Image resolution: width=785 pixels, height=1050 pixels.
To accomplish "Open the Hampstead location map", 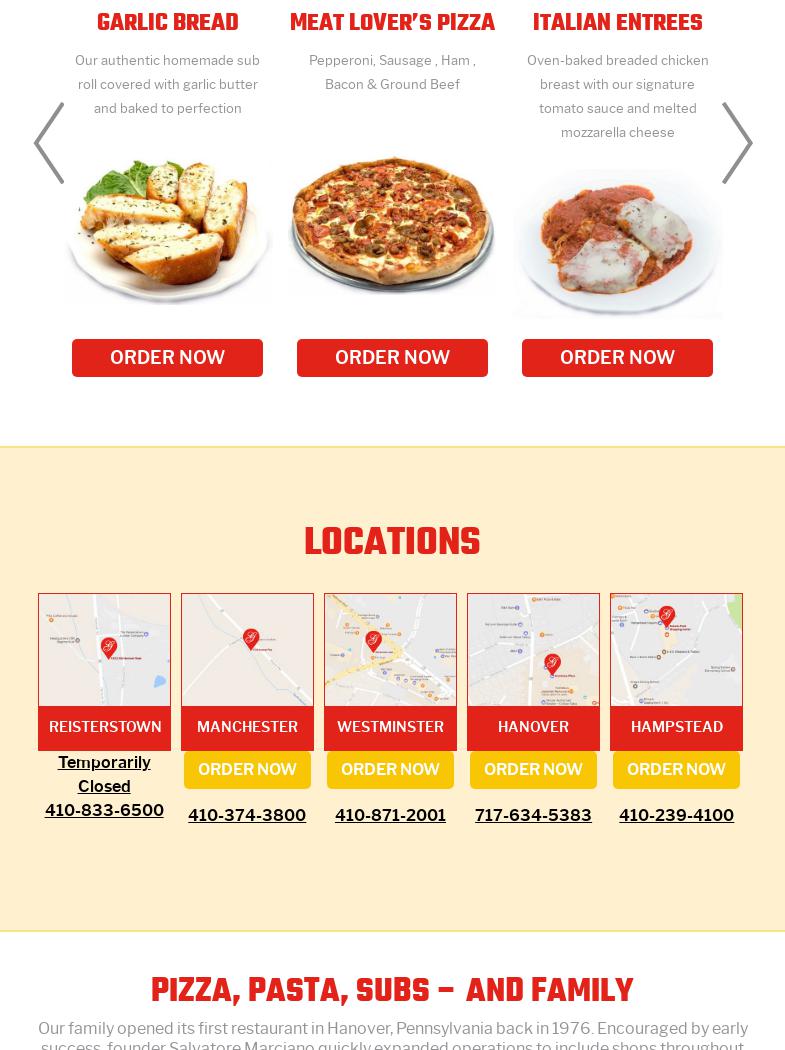I will point(676,650).
